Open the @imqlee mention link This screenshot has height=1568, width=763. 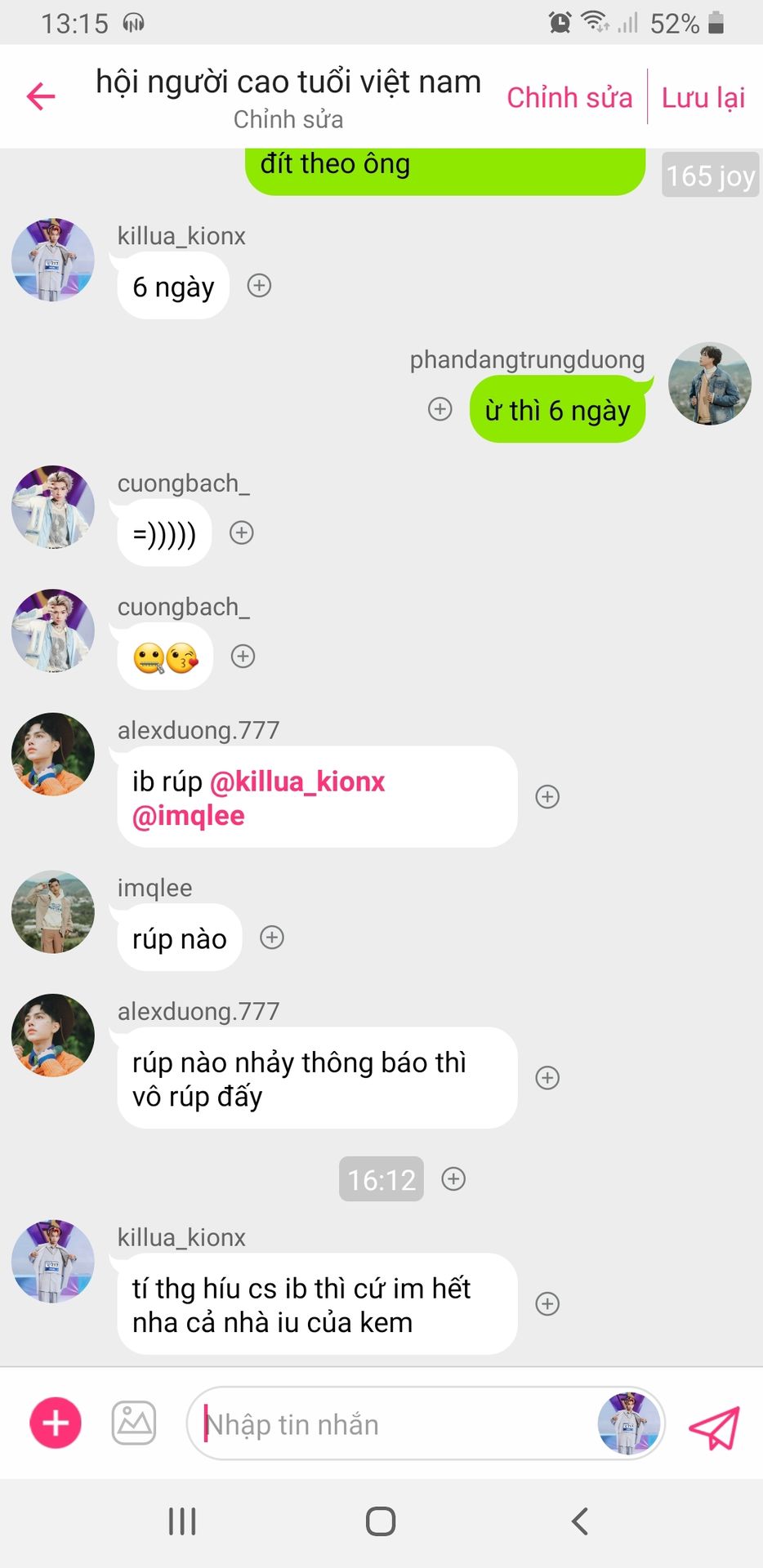coord(189,816)
